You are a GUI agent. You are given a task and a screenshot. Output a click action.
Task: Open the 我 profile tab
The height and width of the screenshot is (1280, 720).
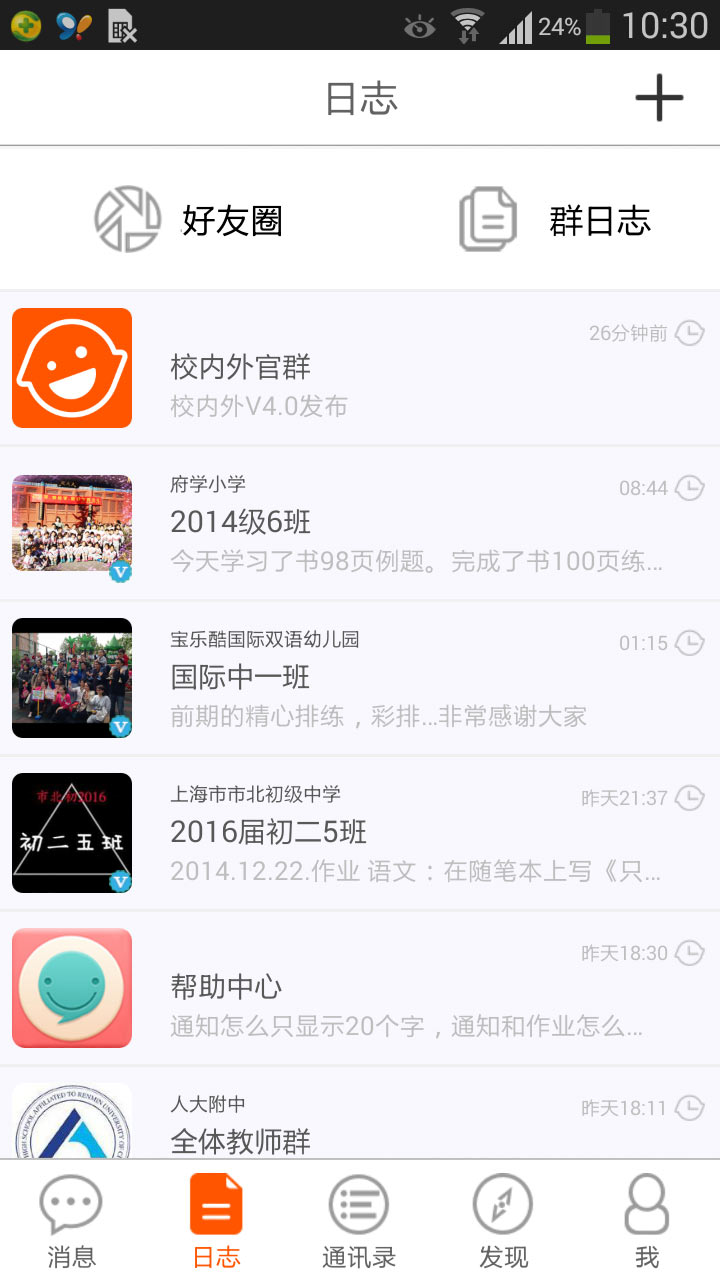[x=647, y=1222]
